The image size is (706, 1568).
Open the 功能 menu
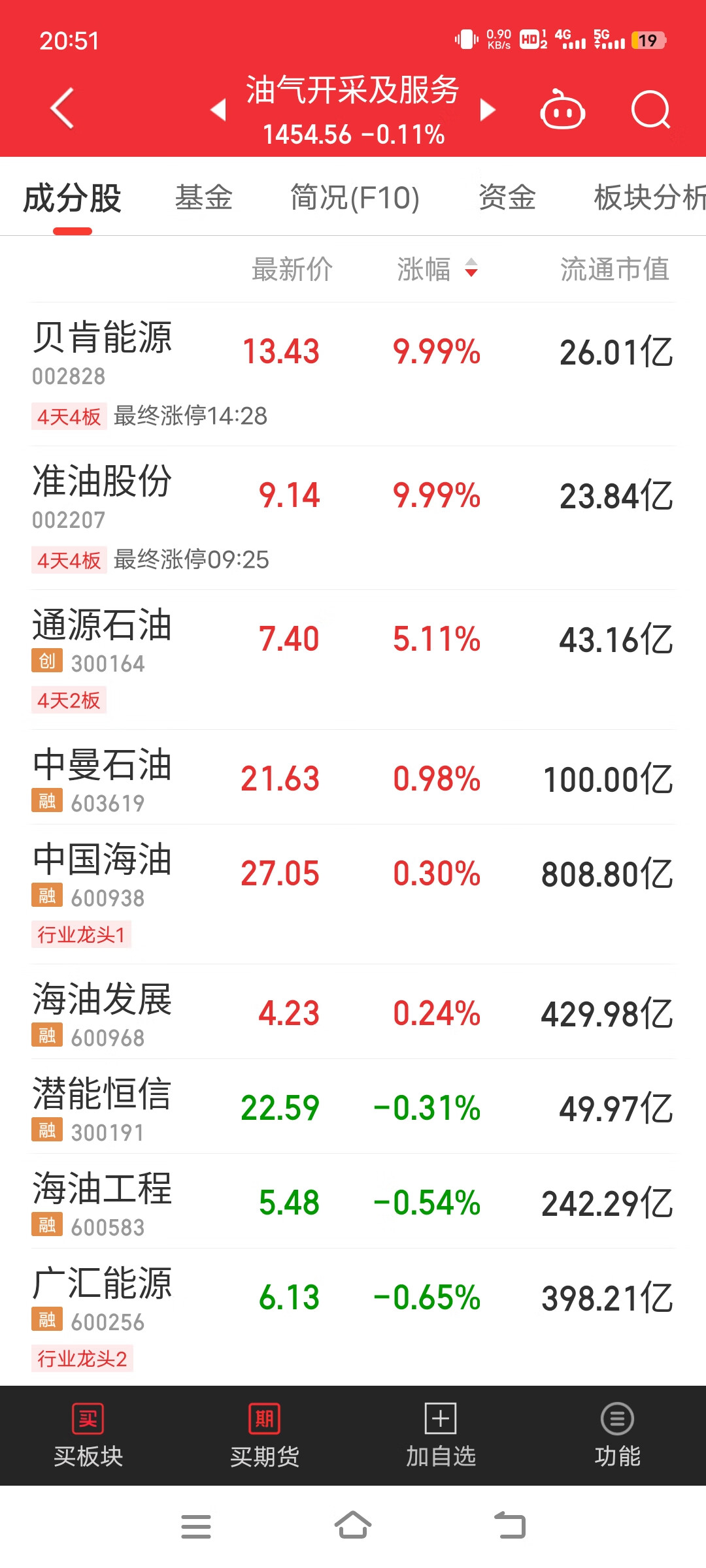coord(618,1435)
